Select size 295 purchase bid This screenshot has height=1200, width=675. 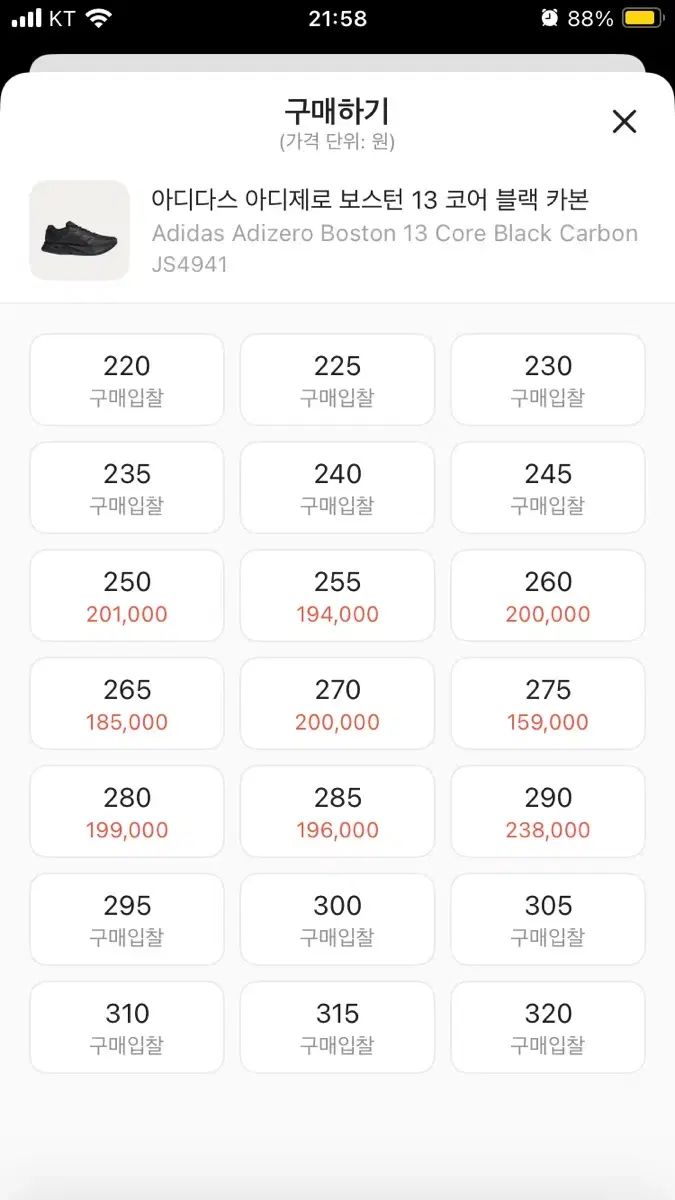(x=127, y=920)
